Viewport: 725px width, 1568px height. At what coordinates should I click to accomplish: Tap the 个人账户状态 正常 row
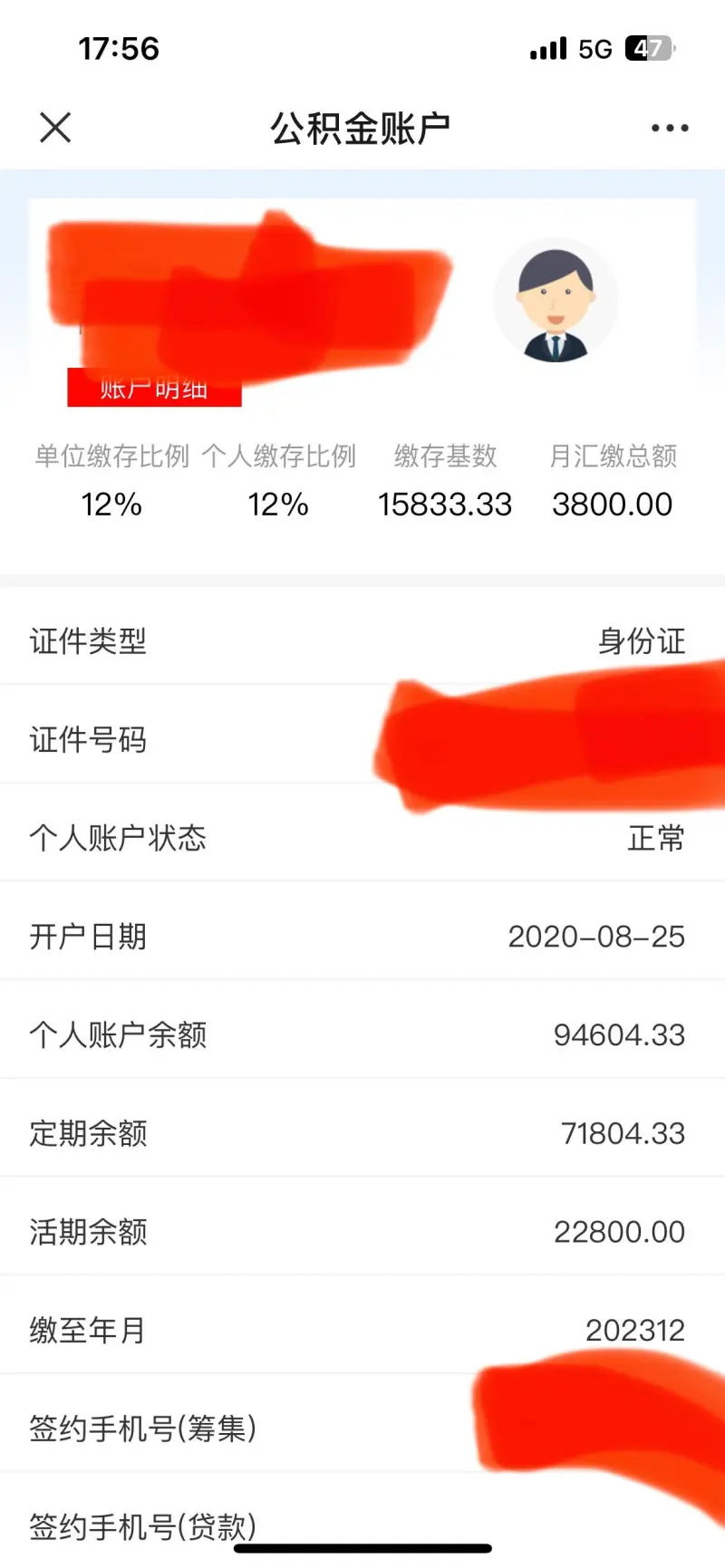[x=362, y=839]
